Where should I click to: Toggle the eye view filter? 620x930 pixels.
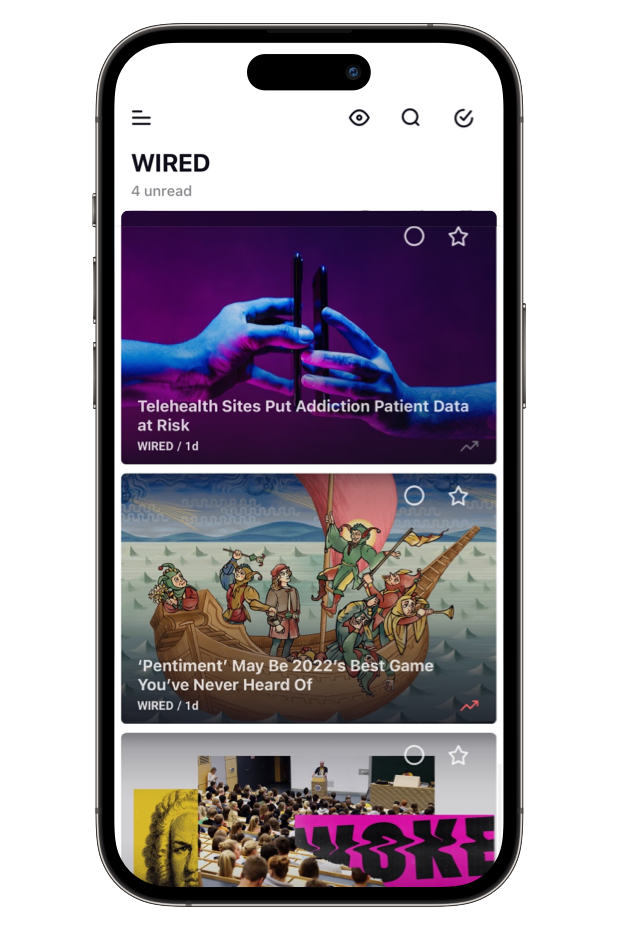pyautogui.click(x=359, y=118)
